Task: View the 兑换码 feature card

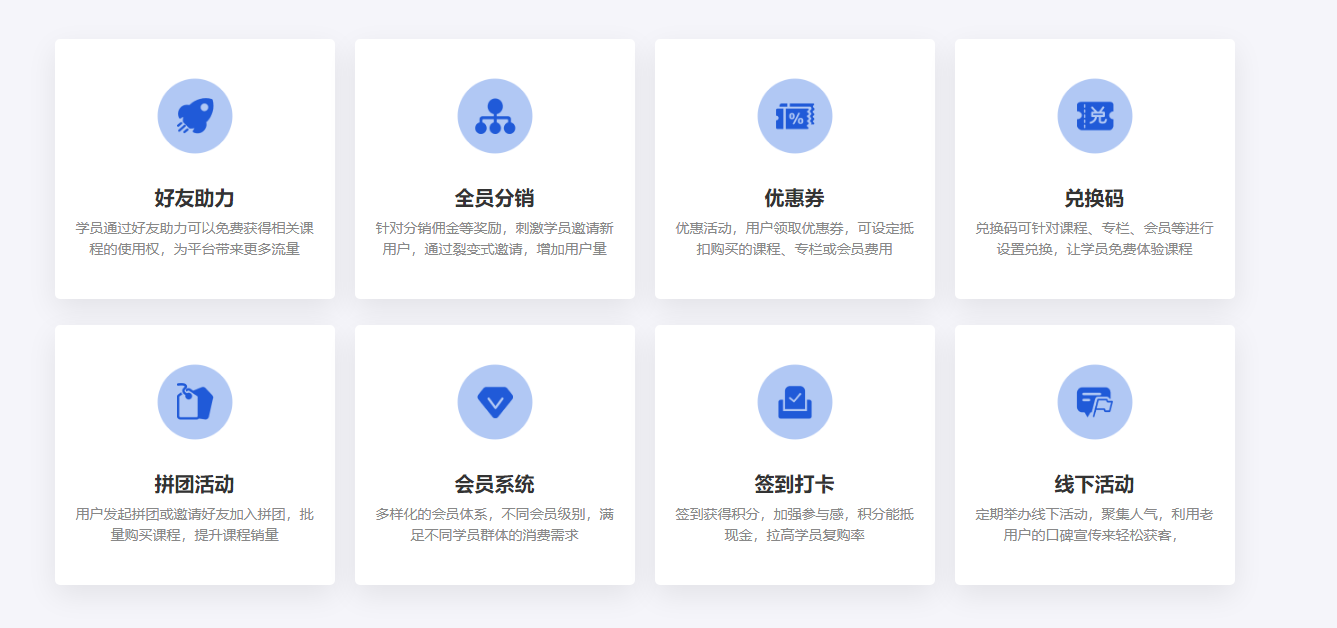Action: tap(1094, 169)
